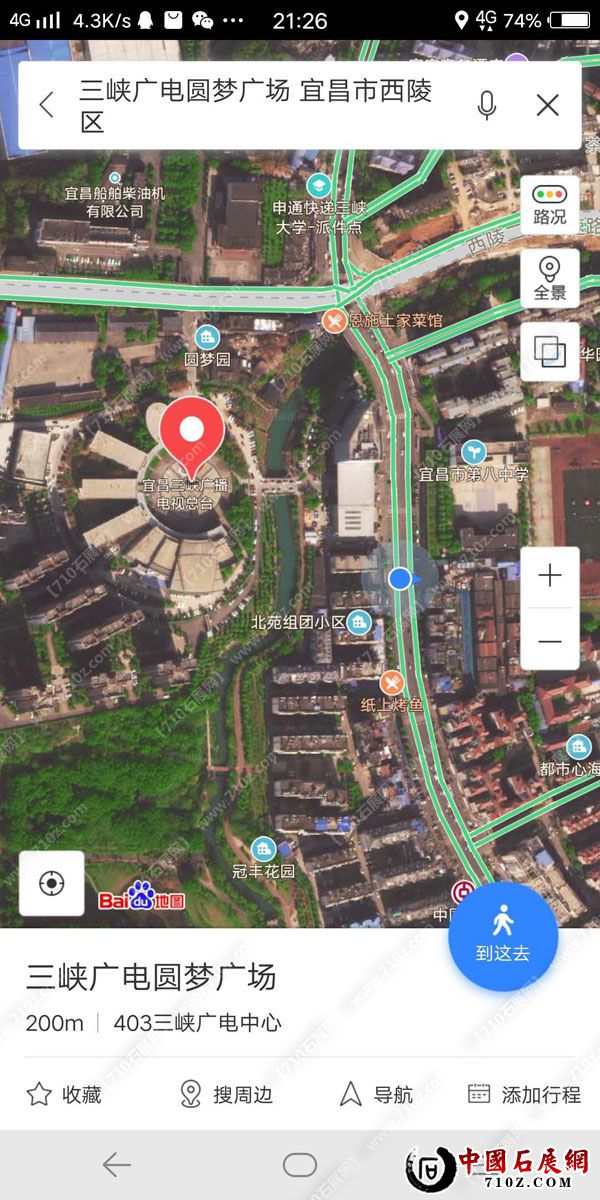
Task: Start 导航 navigation
Action: coord(377,1094)
